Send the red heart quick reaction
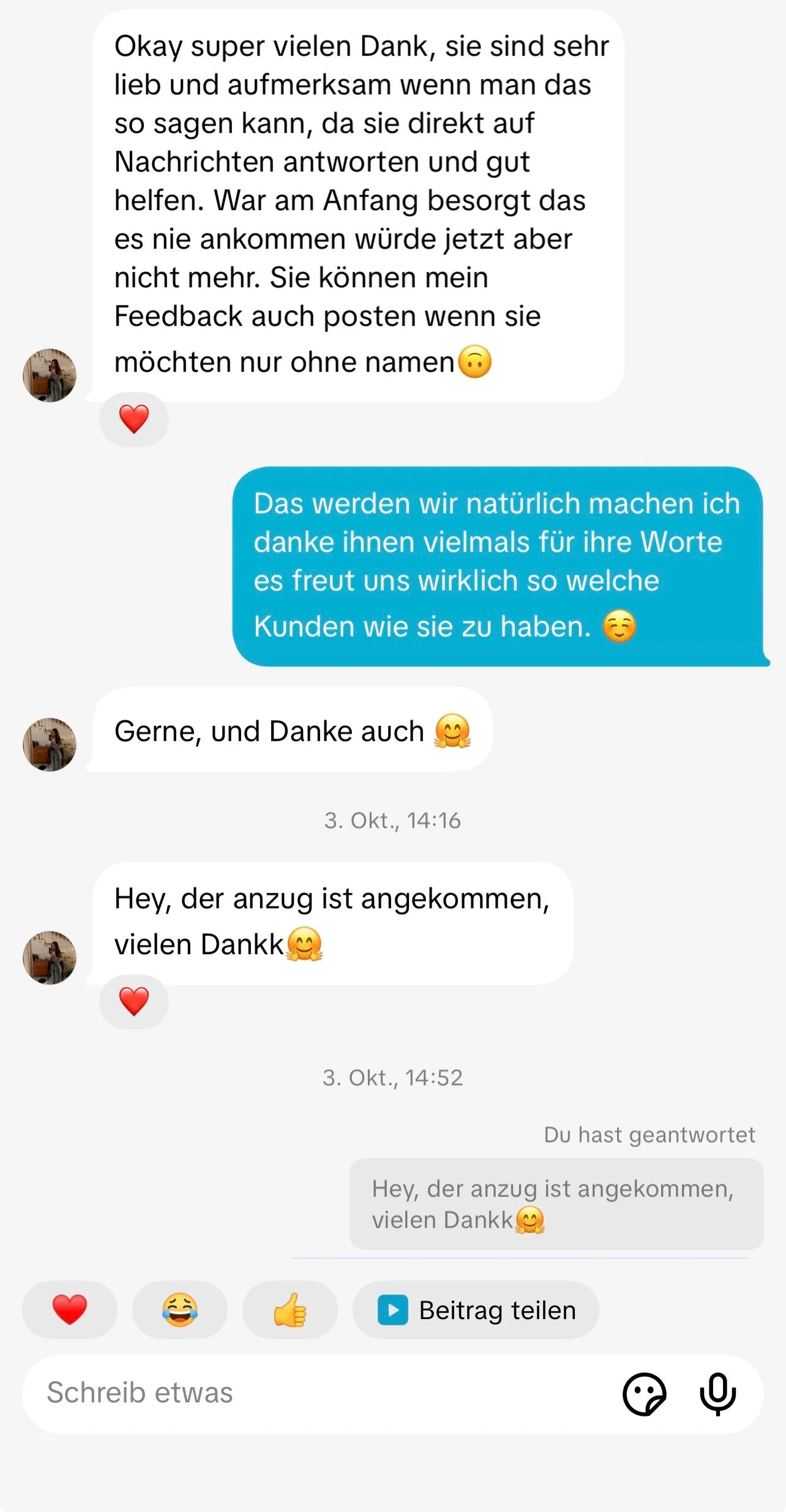This screenshot has width=786, height=1512. coord(70,1310)
